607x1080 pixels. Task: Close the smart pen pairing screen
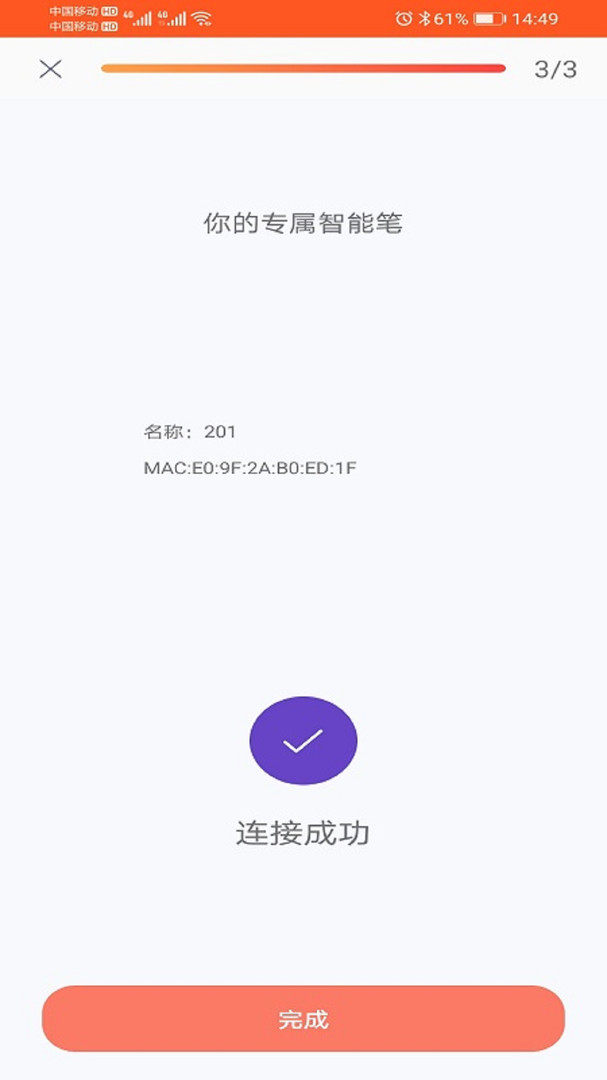coord(50,69)
